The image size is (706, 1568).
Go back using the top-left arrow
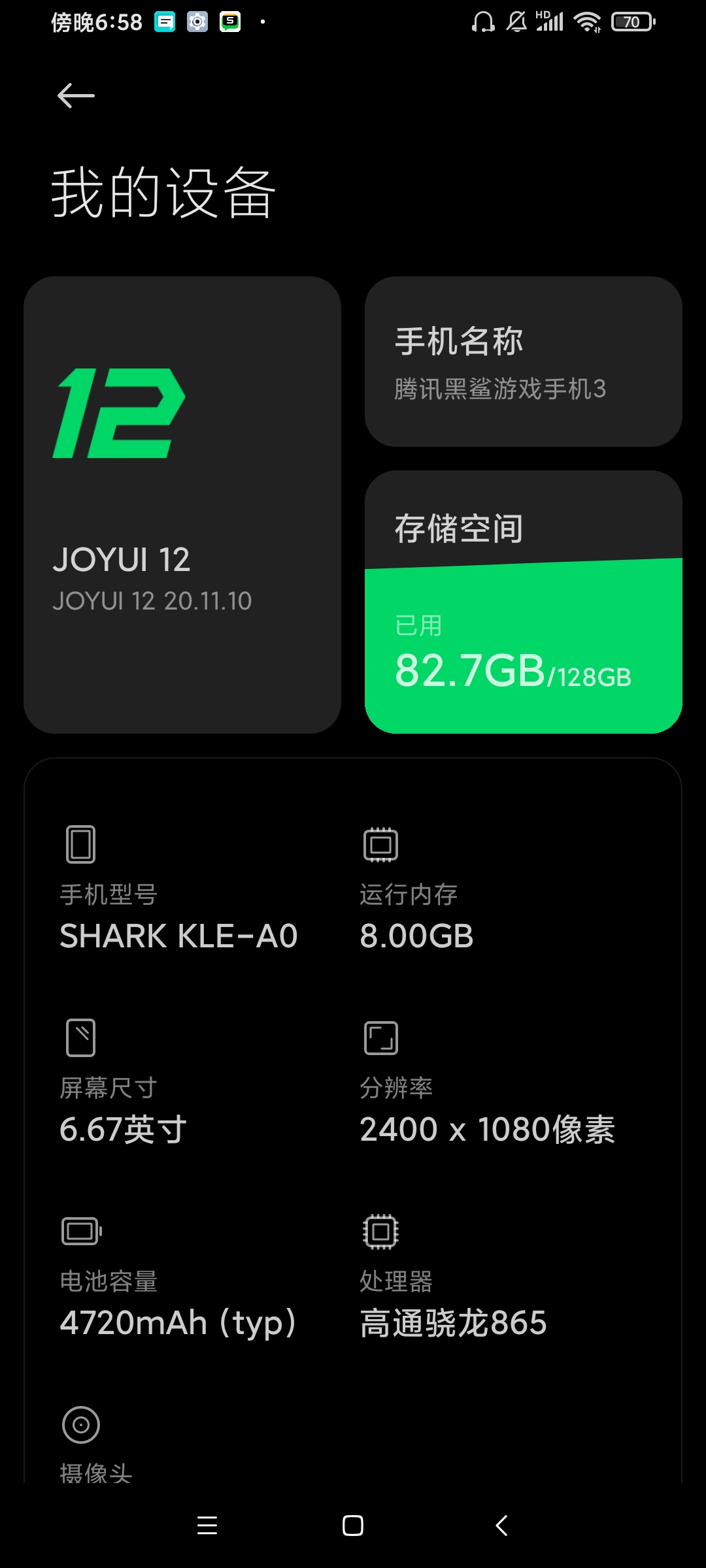point(76,96)
